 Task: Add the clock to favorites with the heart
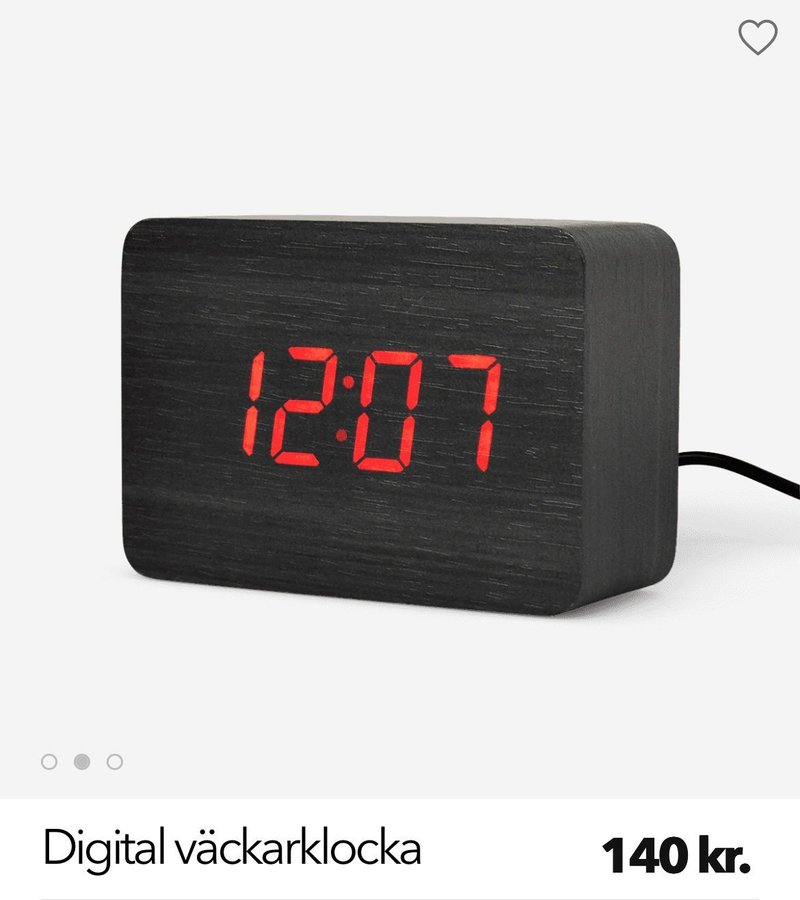(x=757, y=37)
